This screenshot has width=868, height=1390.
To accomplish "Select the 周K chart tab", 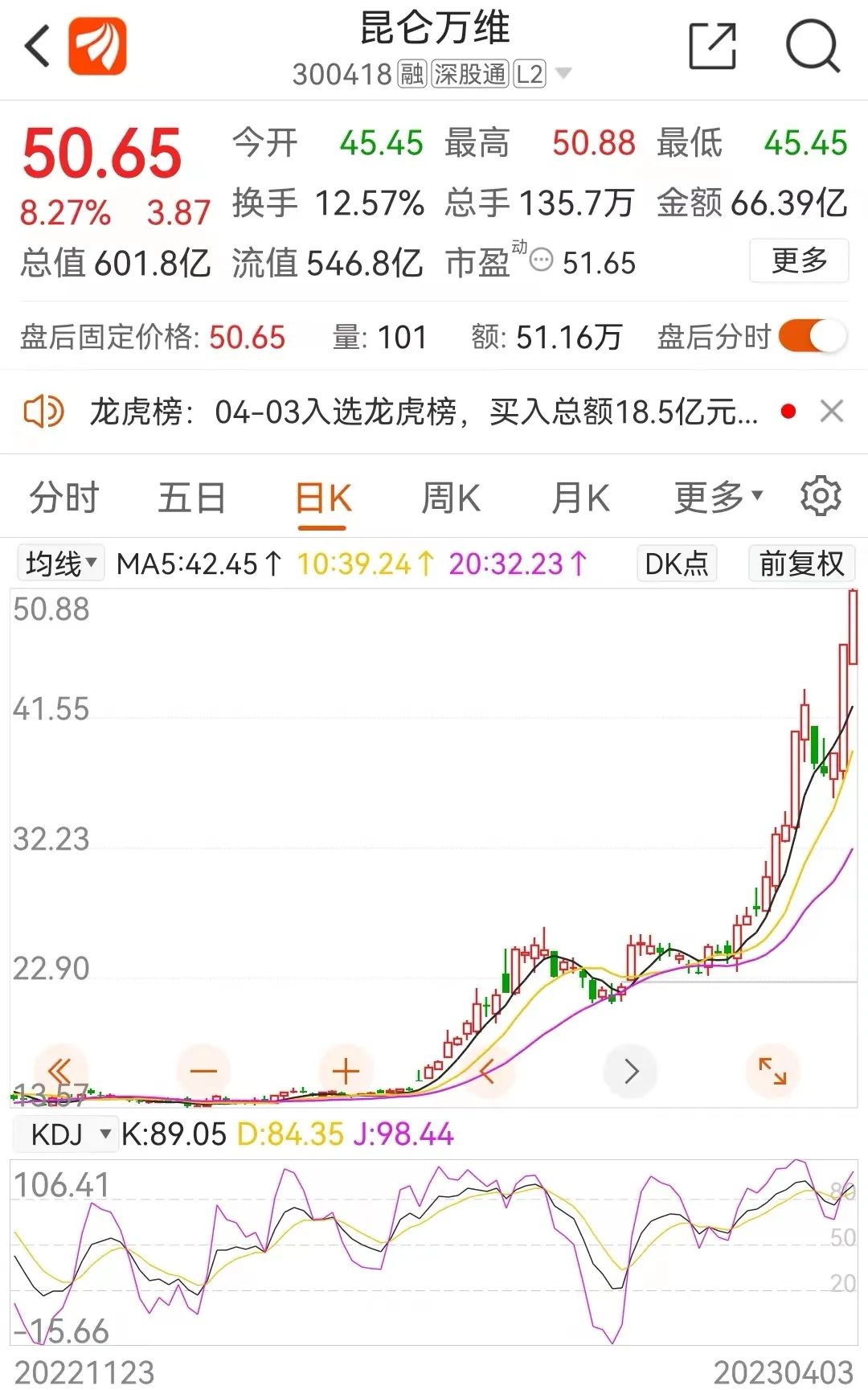I will coord(451,498).
